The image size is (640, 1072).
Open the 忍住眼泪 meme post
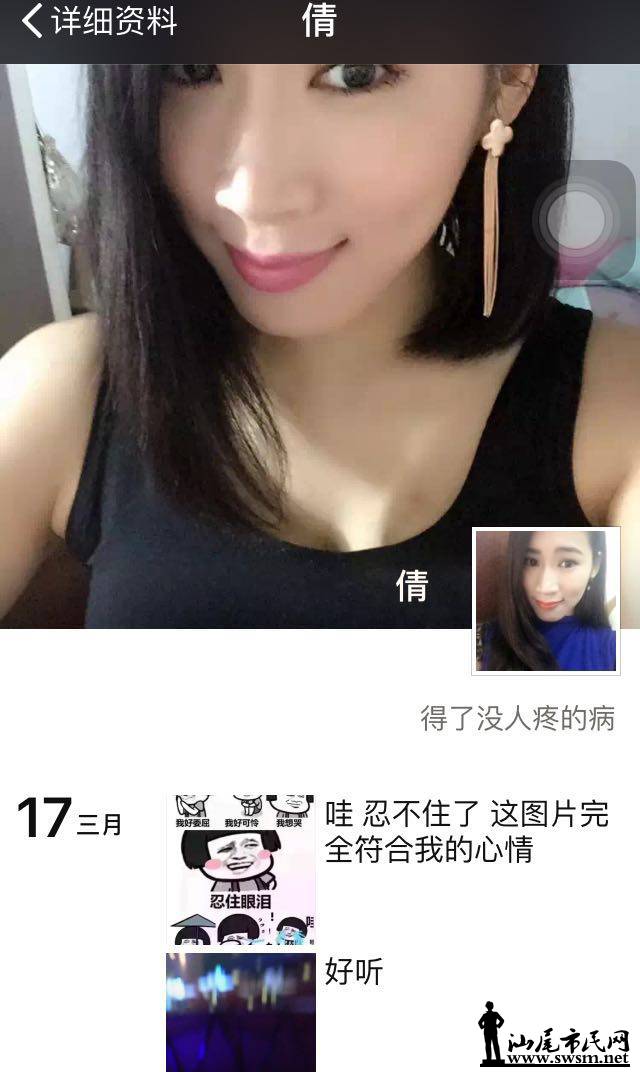click(240, 870)
